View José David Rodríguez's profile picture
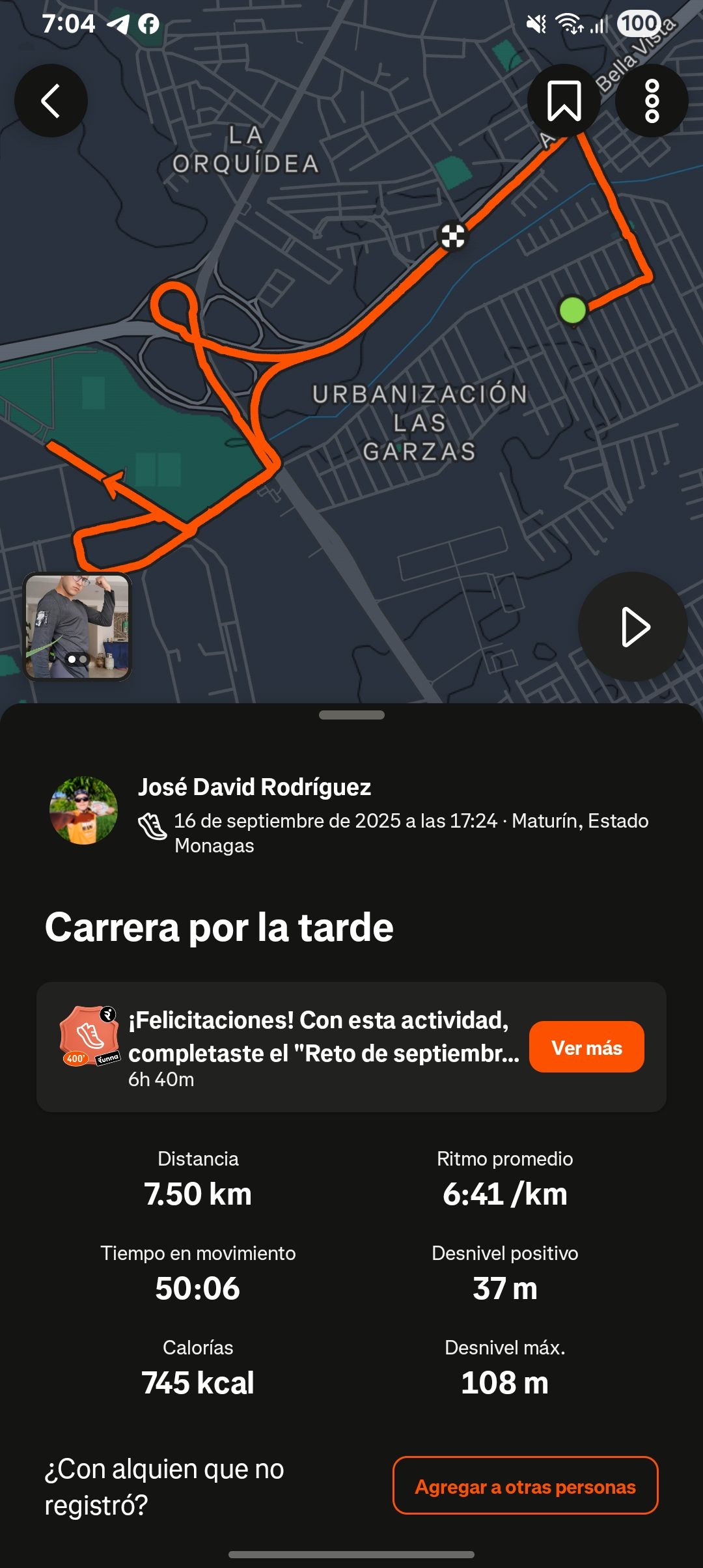The height and width of the screenshot is (1568, 703). pyautogui.click(x=84, y=811)
